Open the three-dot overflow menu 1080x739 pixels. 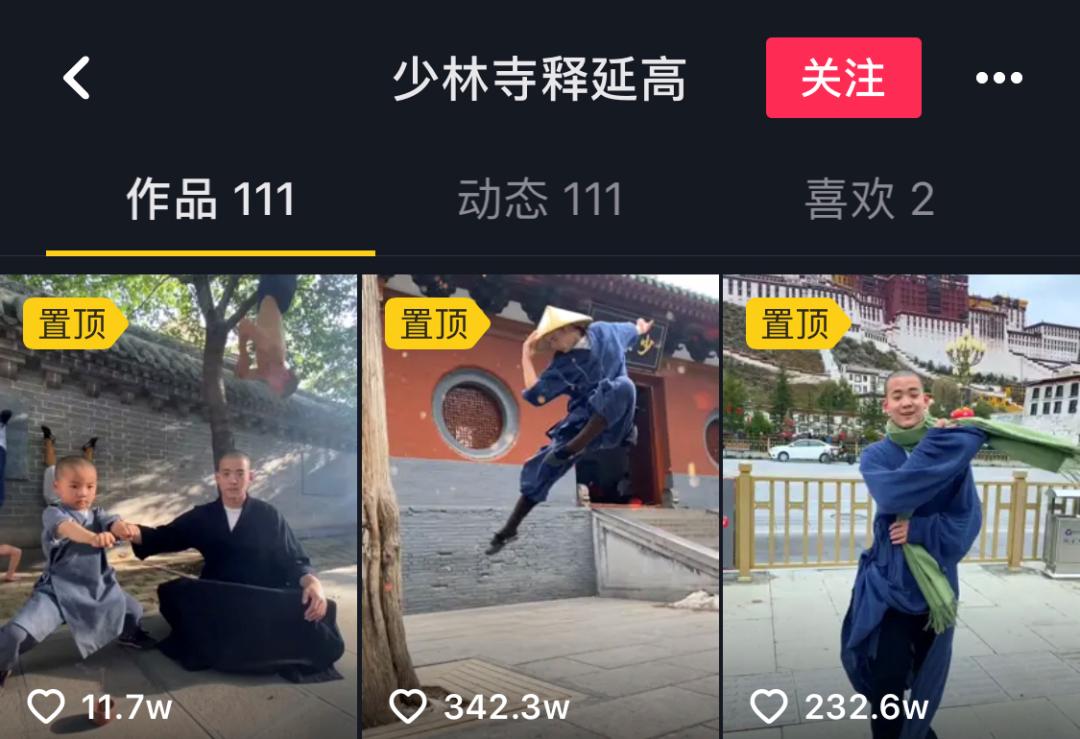998,78
